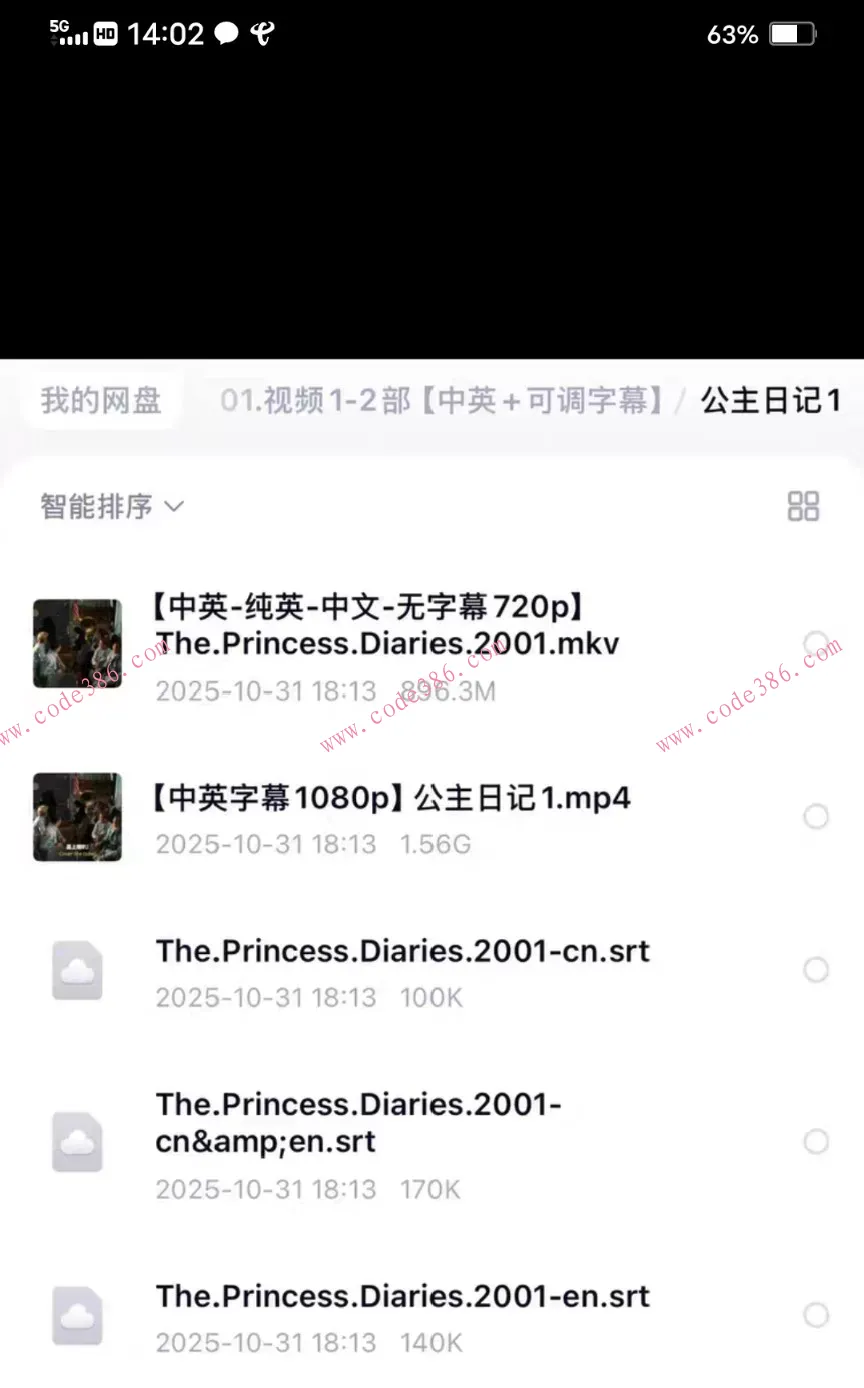Tap the chat bubble icon in status bar
Viewport: 864px width, 1388px height.
pyautogui.click(x=225, y=34)
